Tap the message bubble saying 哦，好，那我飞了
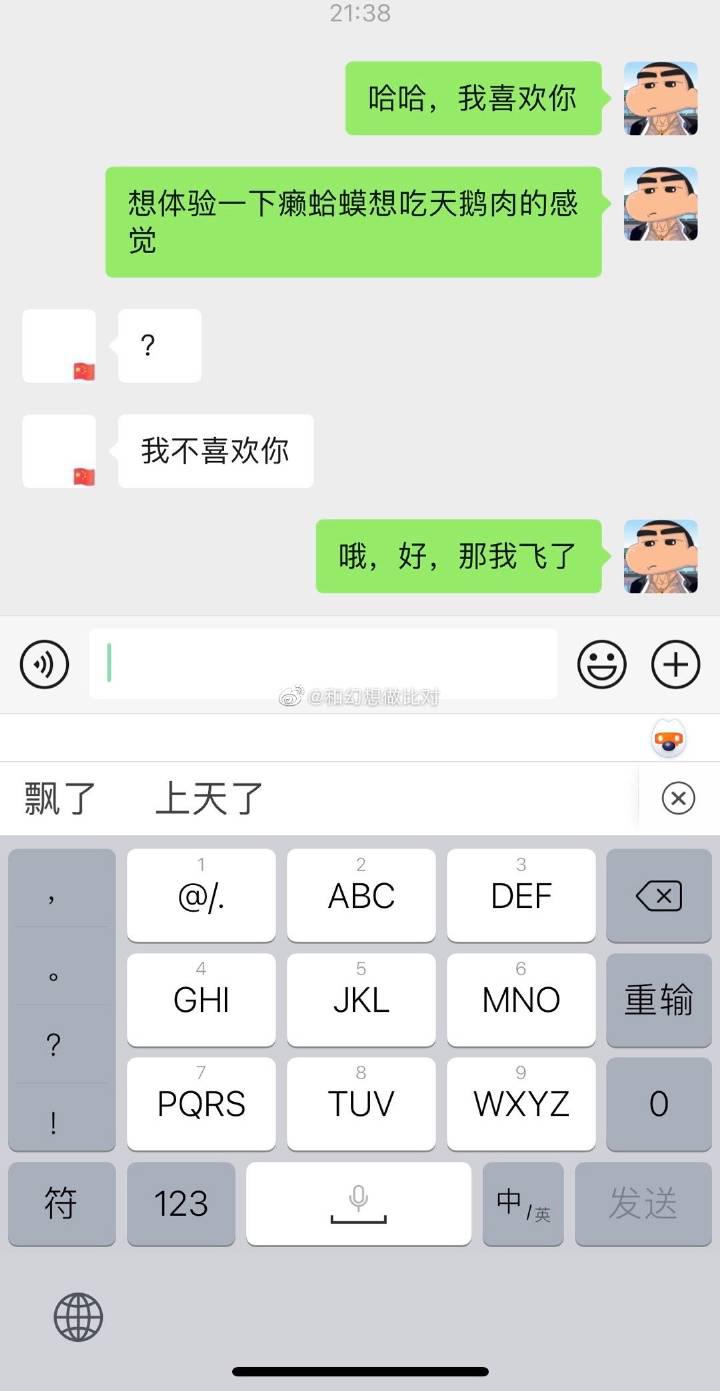This screenshot has height=1391, width=720. [458, 557]
